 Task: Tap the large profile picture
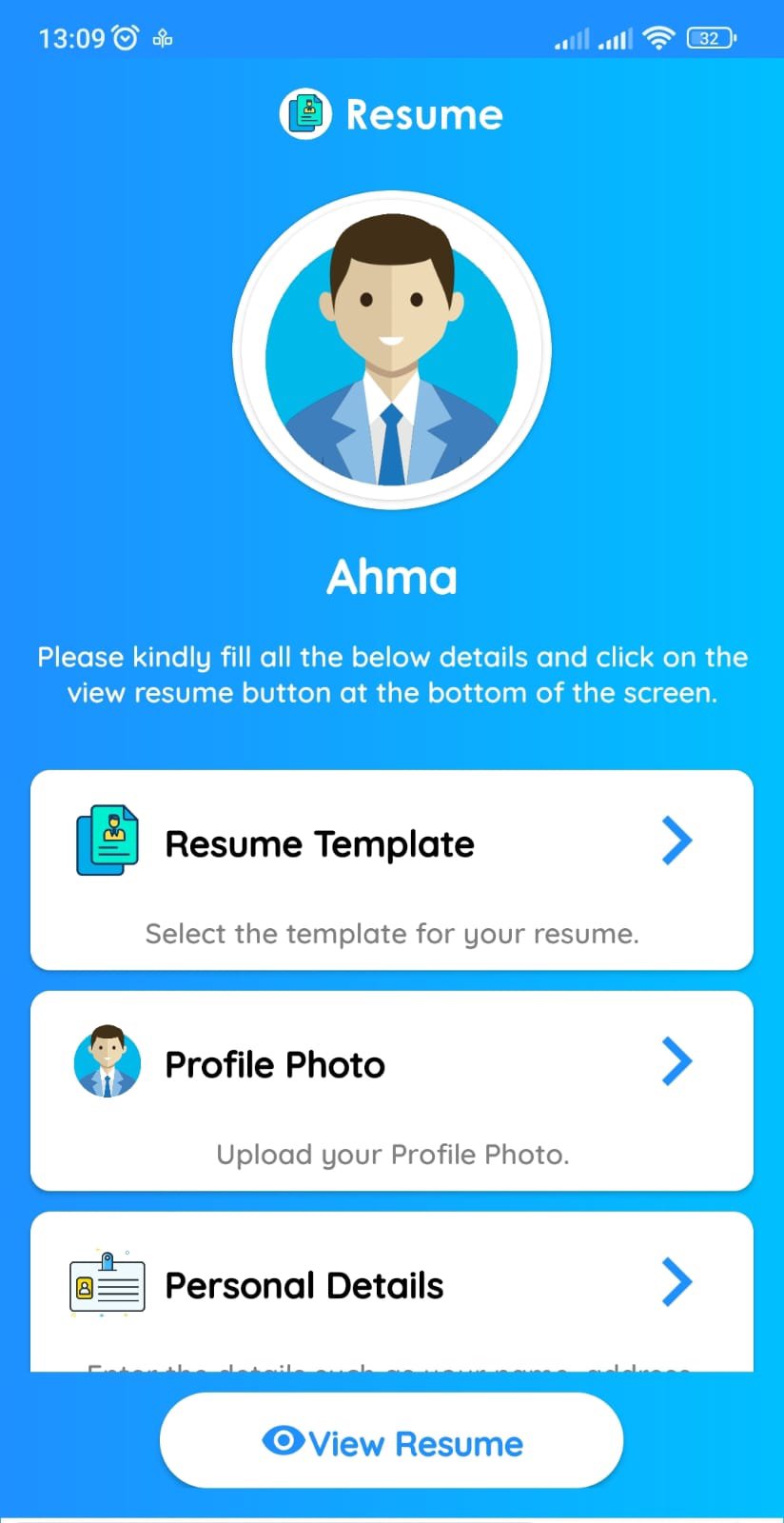point(392,348)
